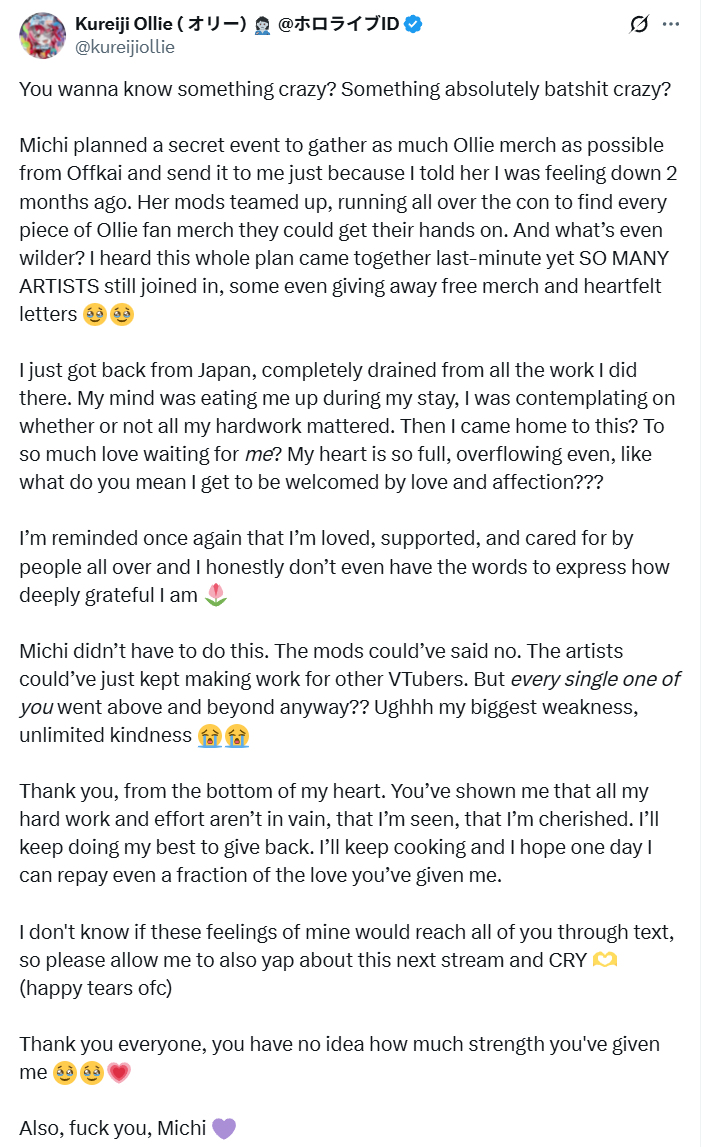The height and width of the screenshot is (1147, 705).
Task: Tap the Grok slash icon
Action: pyautogui.click(x=638, y=24)
